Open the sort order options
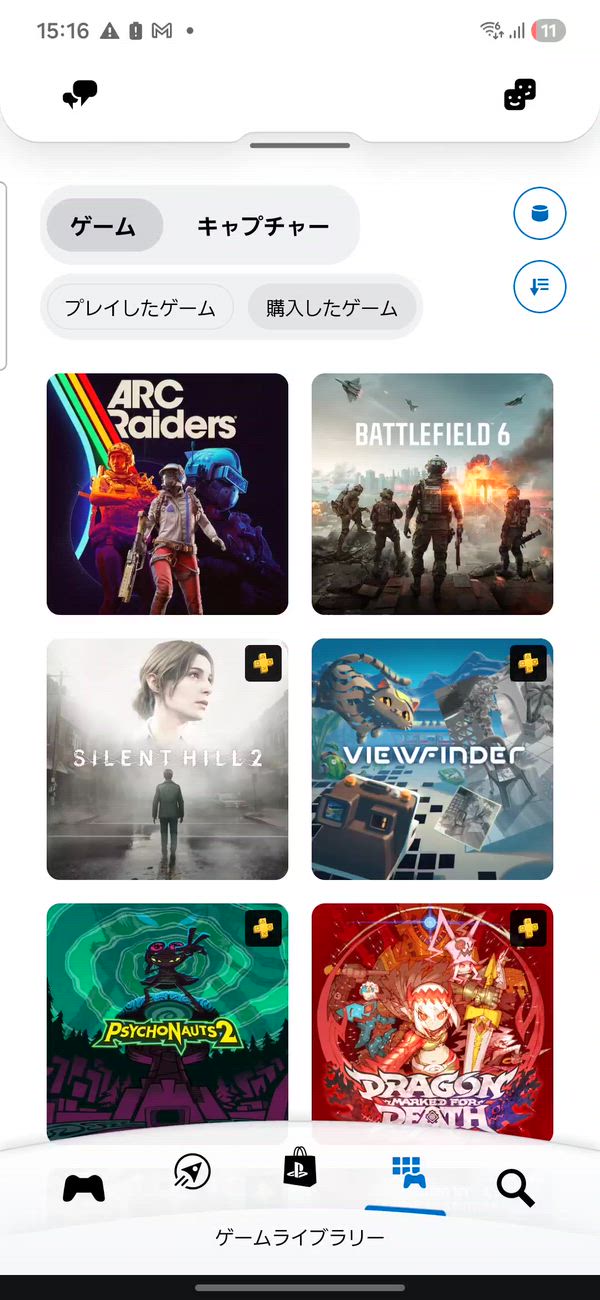Viewport: 600px width, 1300px height. (539, 287)
